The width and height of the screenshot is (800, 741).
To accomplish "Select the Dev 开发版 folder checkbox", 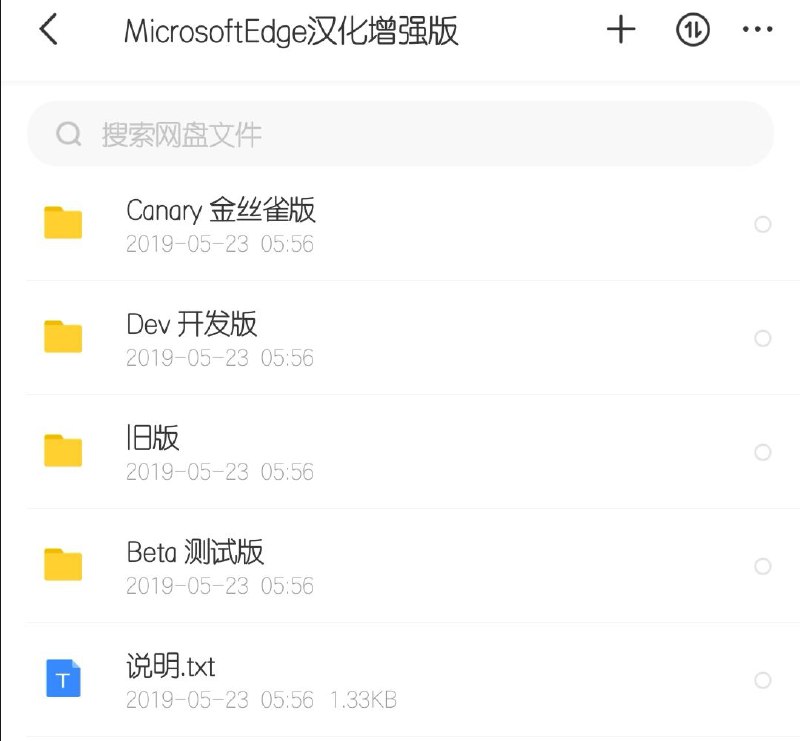I will 762,338.
